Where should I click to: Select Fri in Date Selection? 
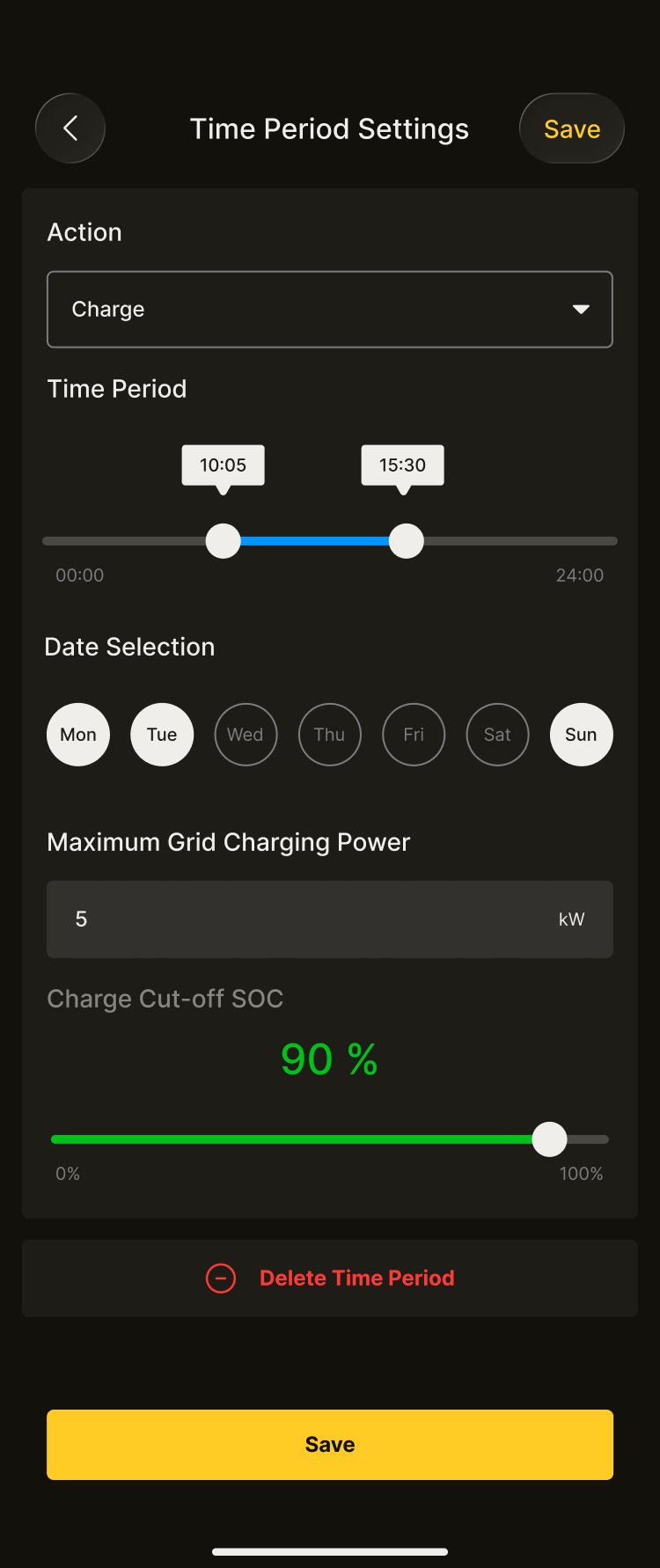414,735
